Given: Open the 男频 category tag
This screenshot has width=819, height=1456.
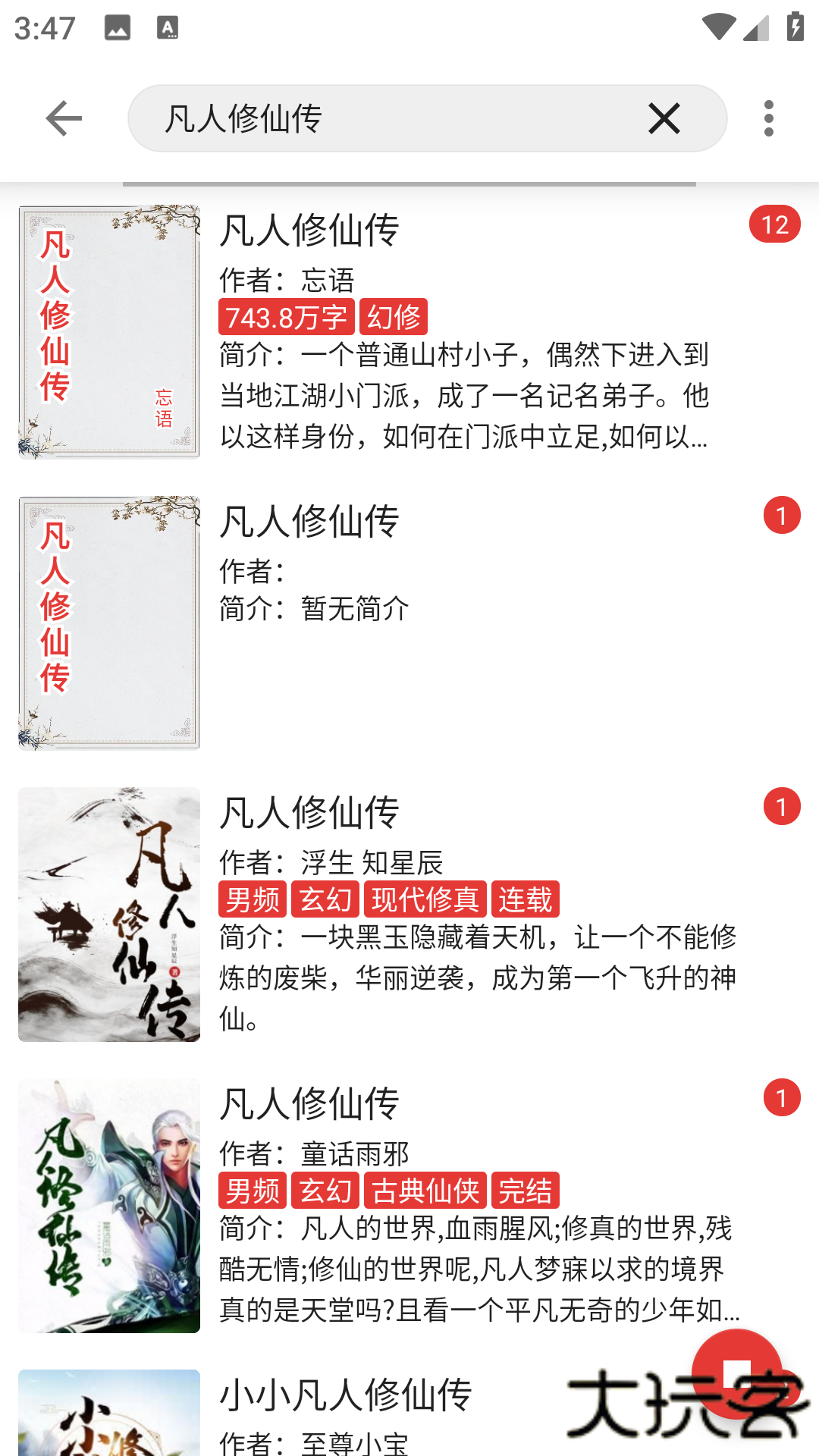Looking at the screenshot, I should [x=252, y=899].
